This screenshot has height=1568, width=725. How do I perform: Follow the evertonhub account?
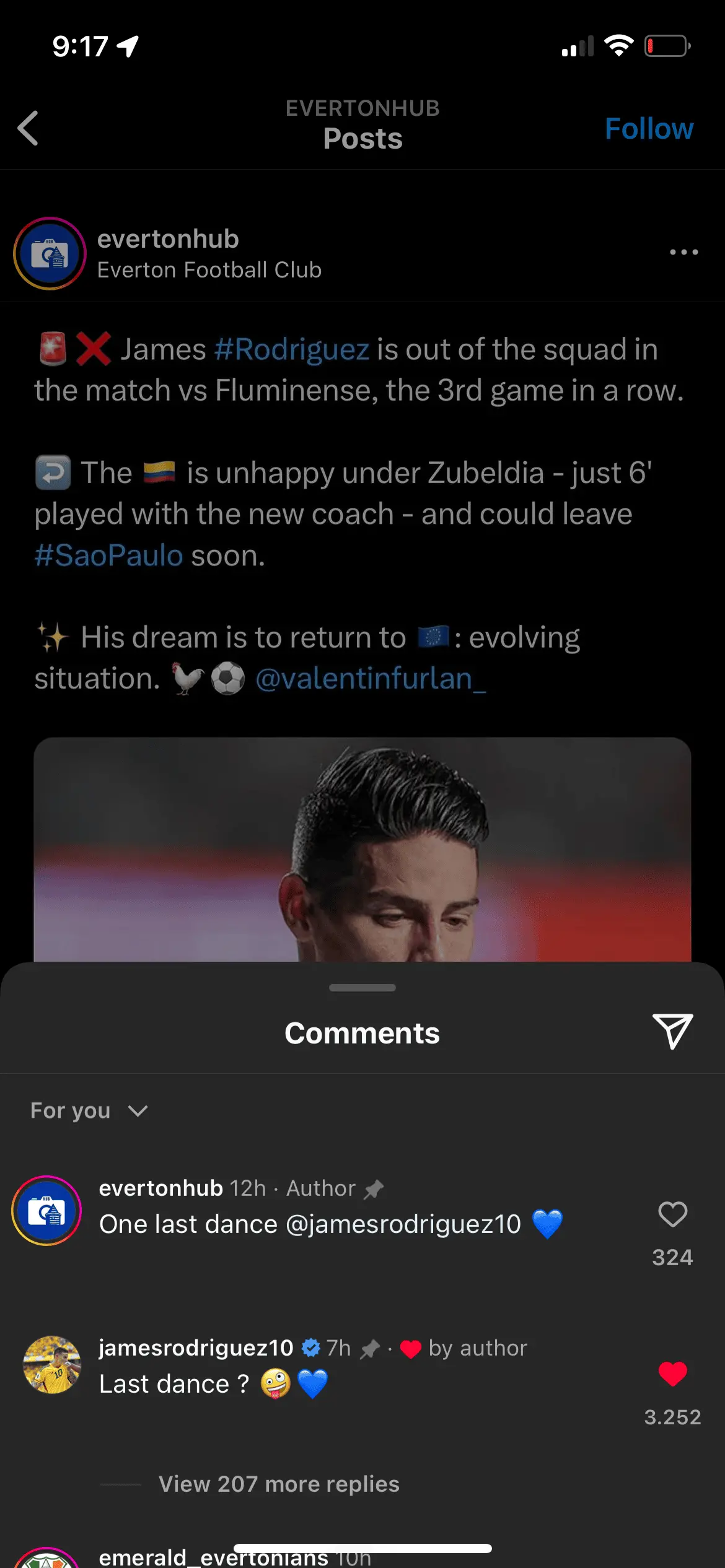coord(648,129)
